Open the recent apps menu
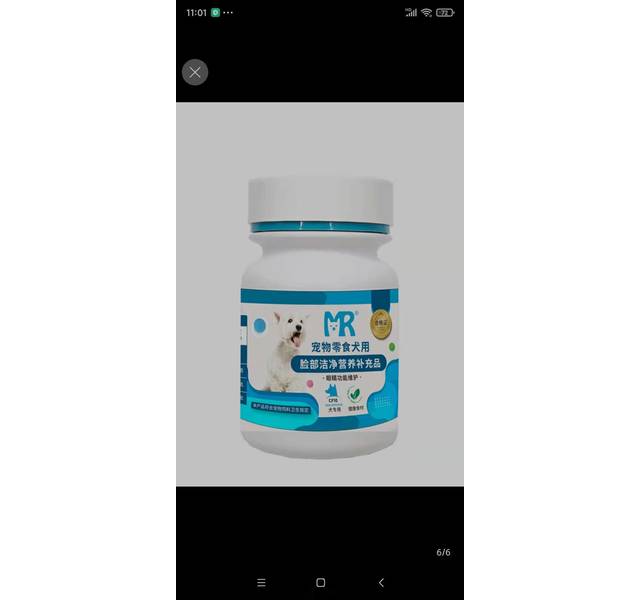 pos(261,582)
